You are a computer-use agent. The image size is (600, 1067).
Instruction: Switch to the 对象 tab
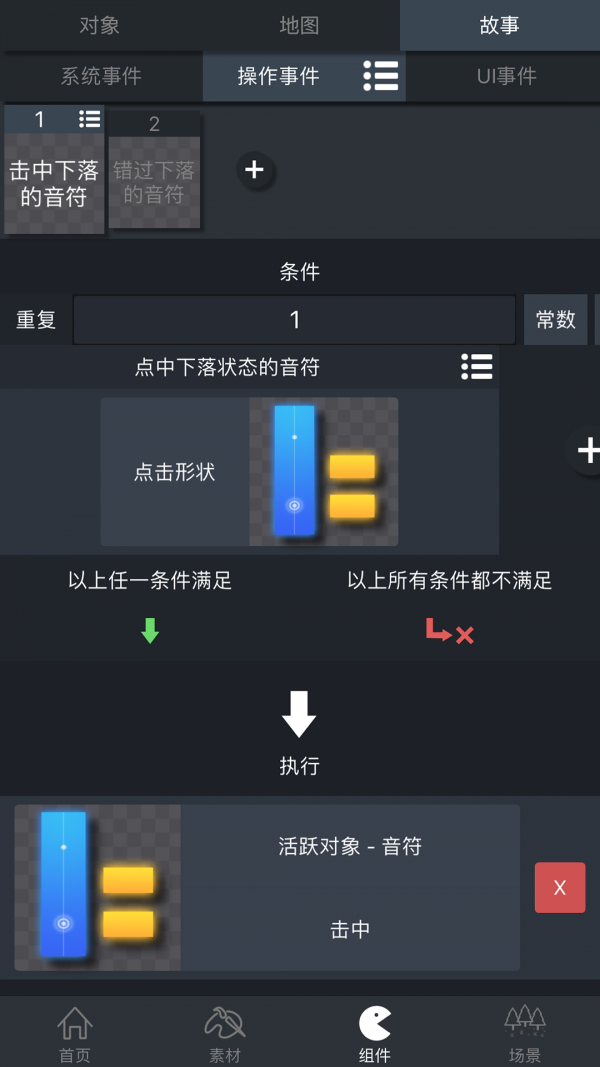99,25
